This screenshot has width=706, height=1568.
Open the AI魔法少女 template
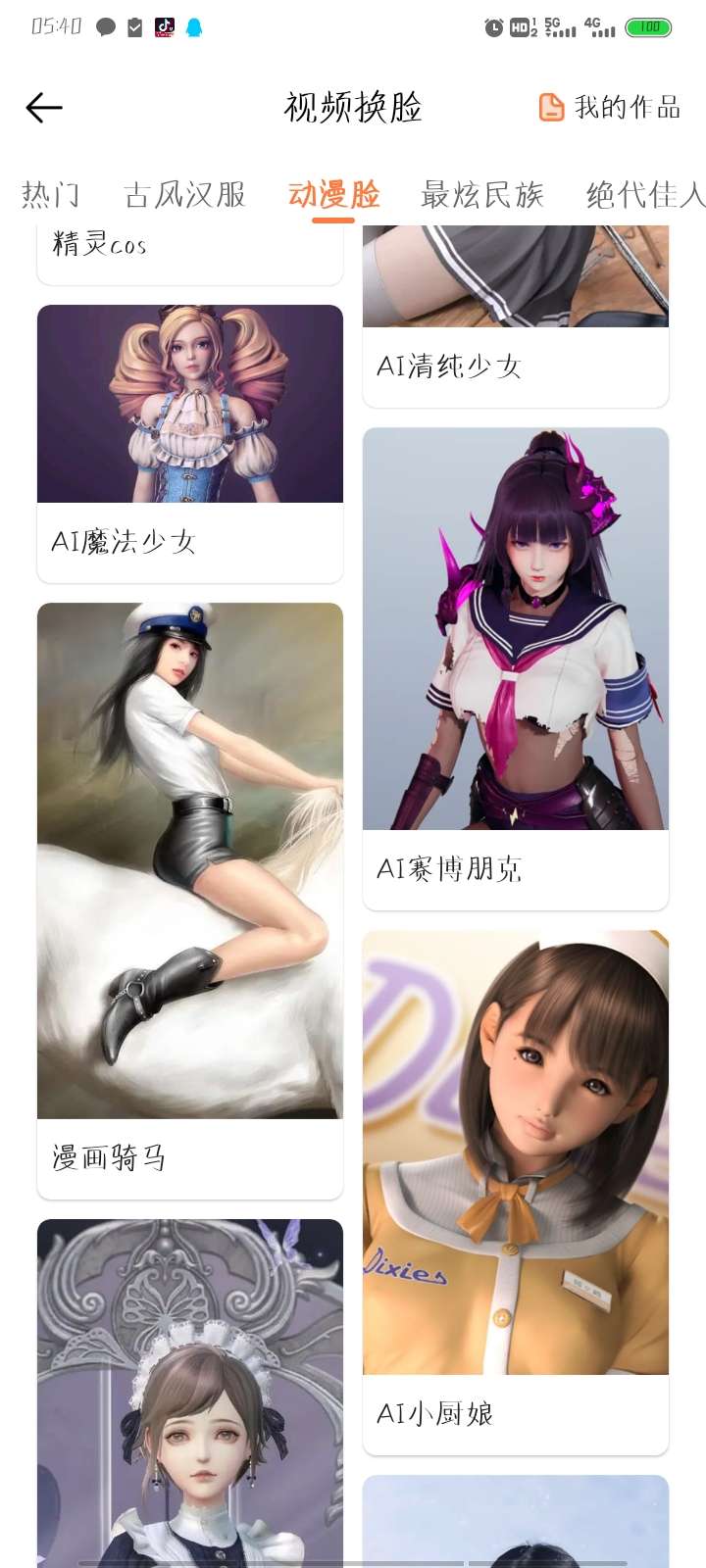[x=190, y=441]
